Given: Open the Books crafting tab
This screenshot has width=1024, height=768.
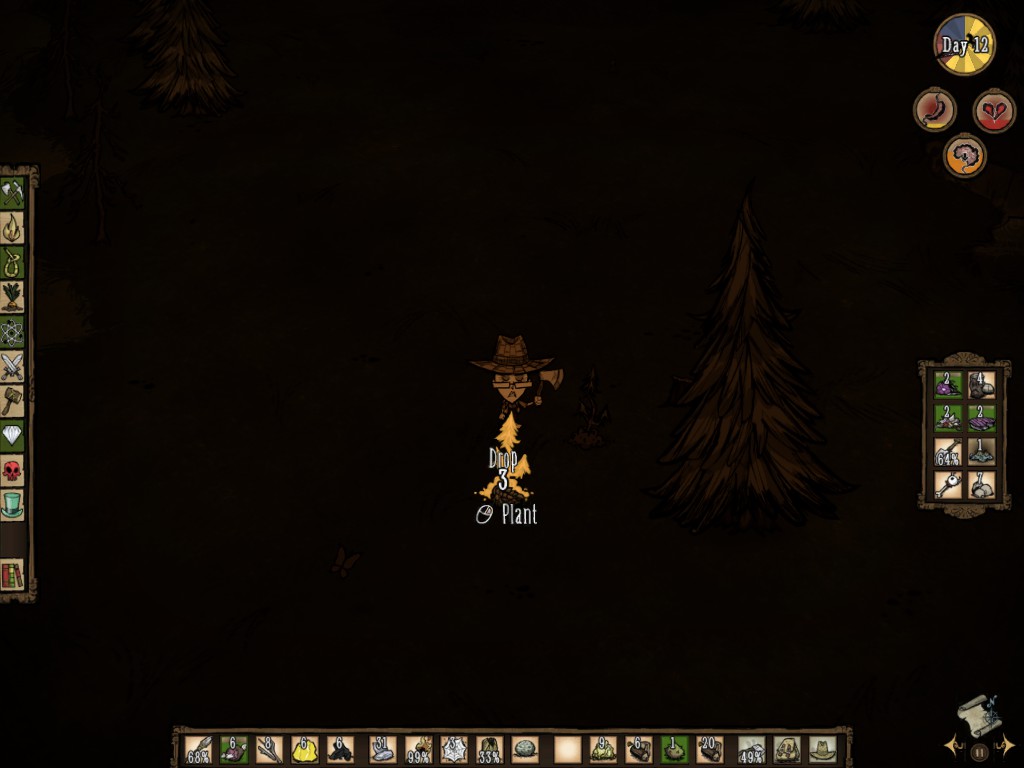Looking at the screenshot, I should pyautogui.click(x=12, y=575).
